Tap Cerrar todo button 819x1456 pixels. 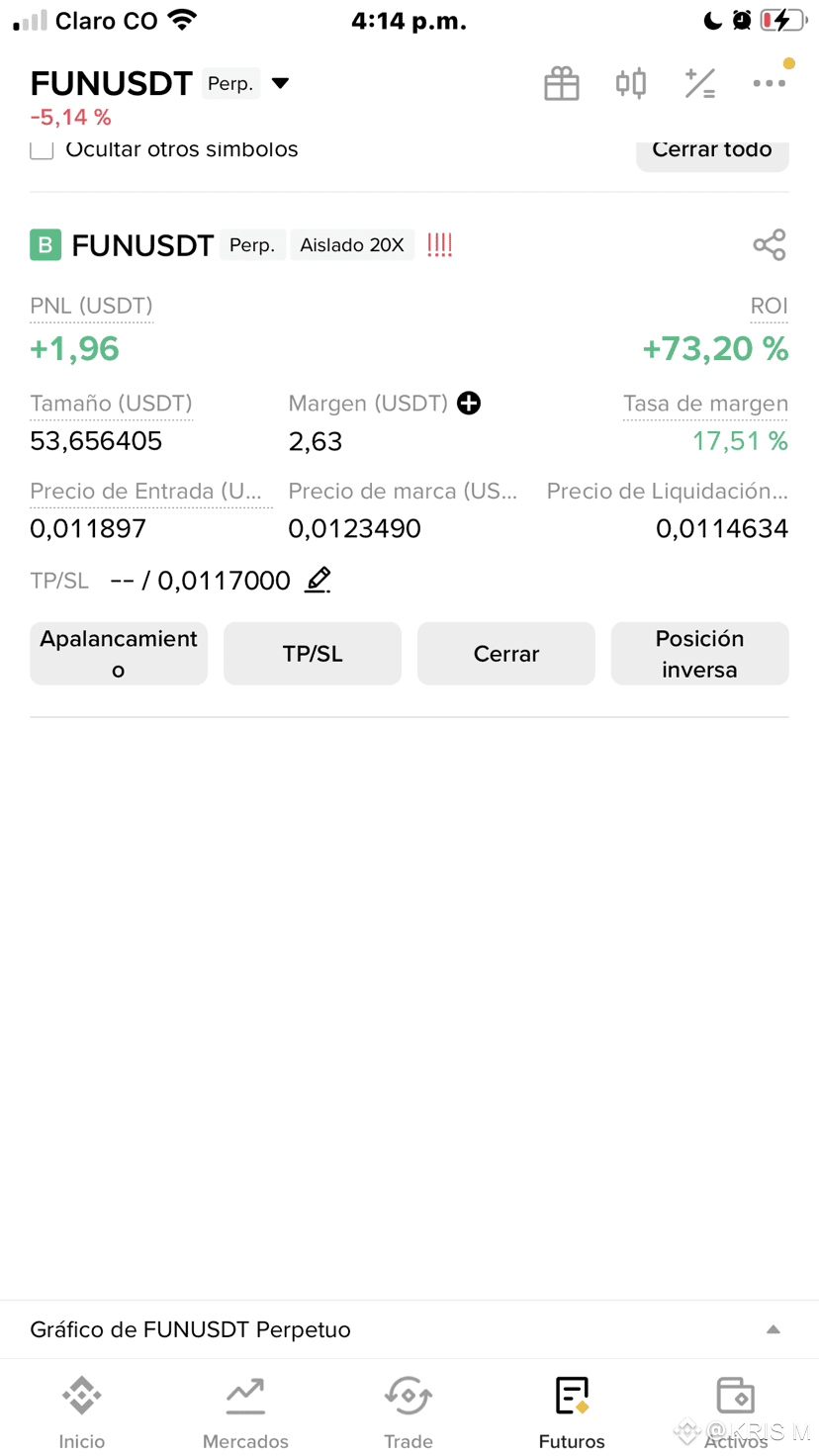coord(712,151)
